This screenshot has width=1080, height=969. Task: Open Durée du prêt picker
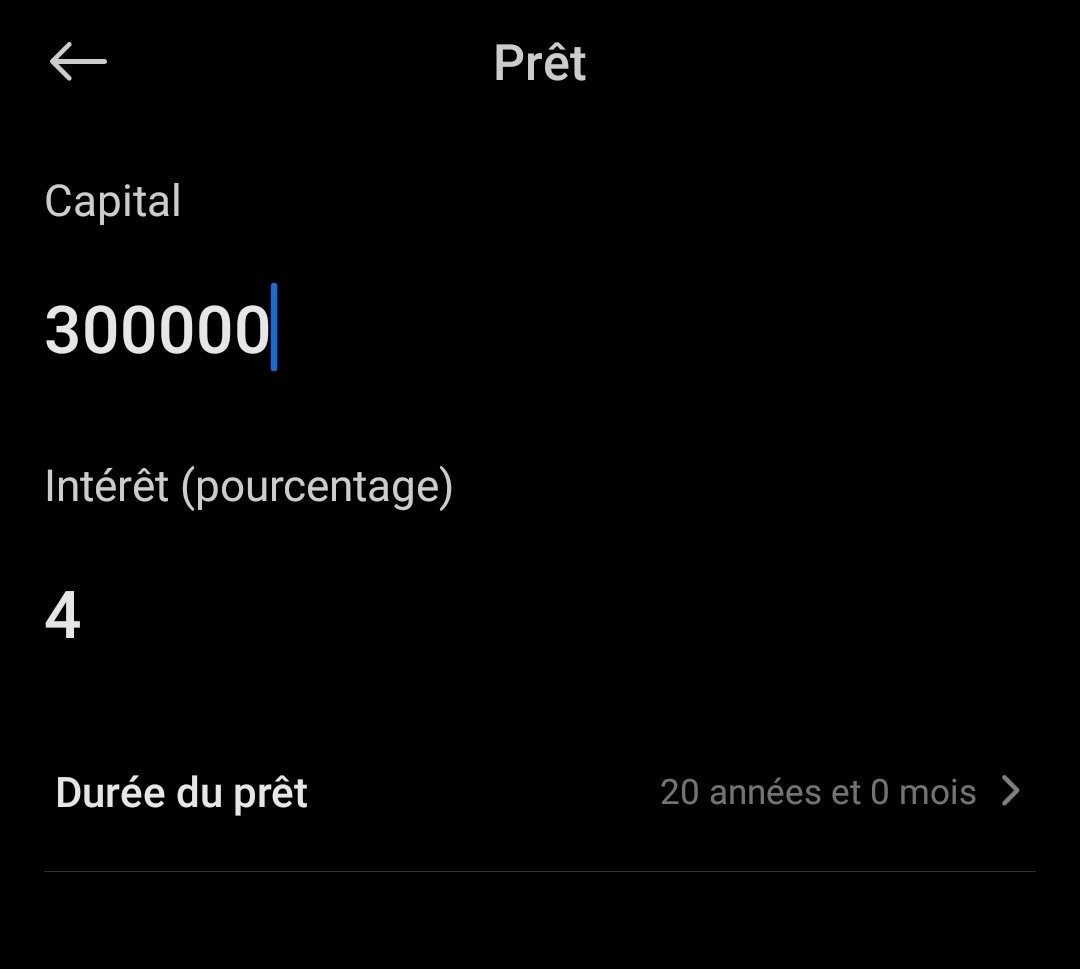pyautogui.click(x=540, y=793)
